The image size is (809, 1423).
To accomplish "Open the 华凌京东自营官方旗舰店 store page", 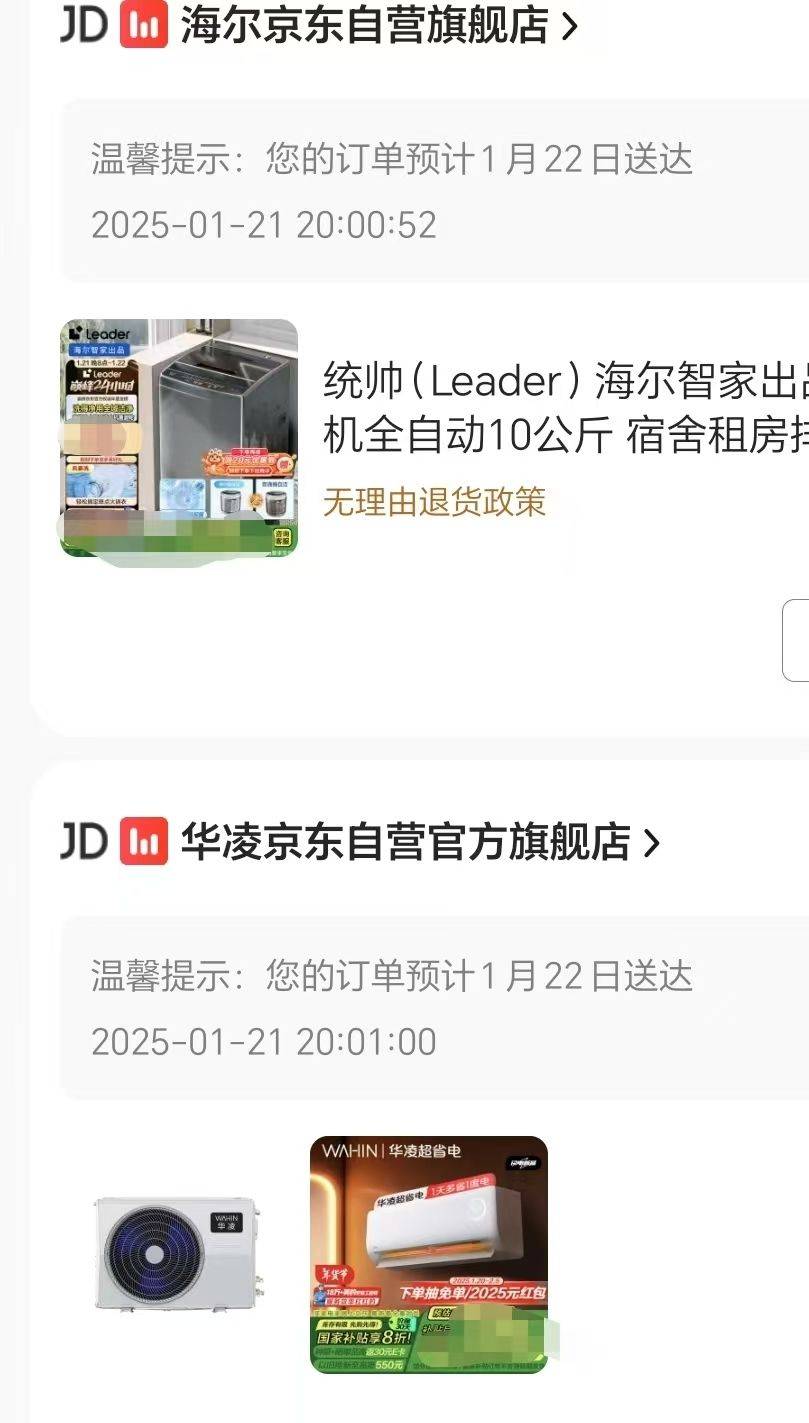I will (420, 842).
